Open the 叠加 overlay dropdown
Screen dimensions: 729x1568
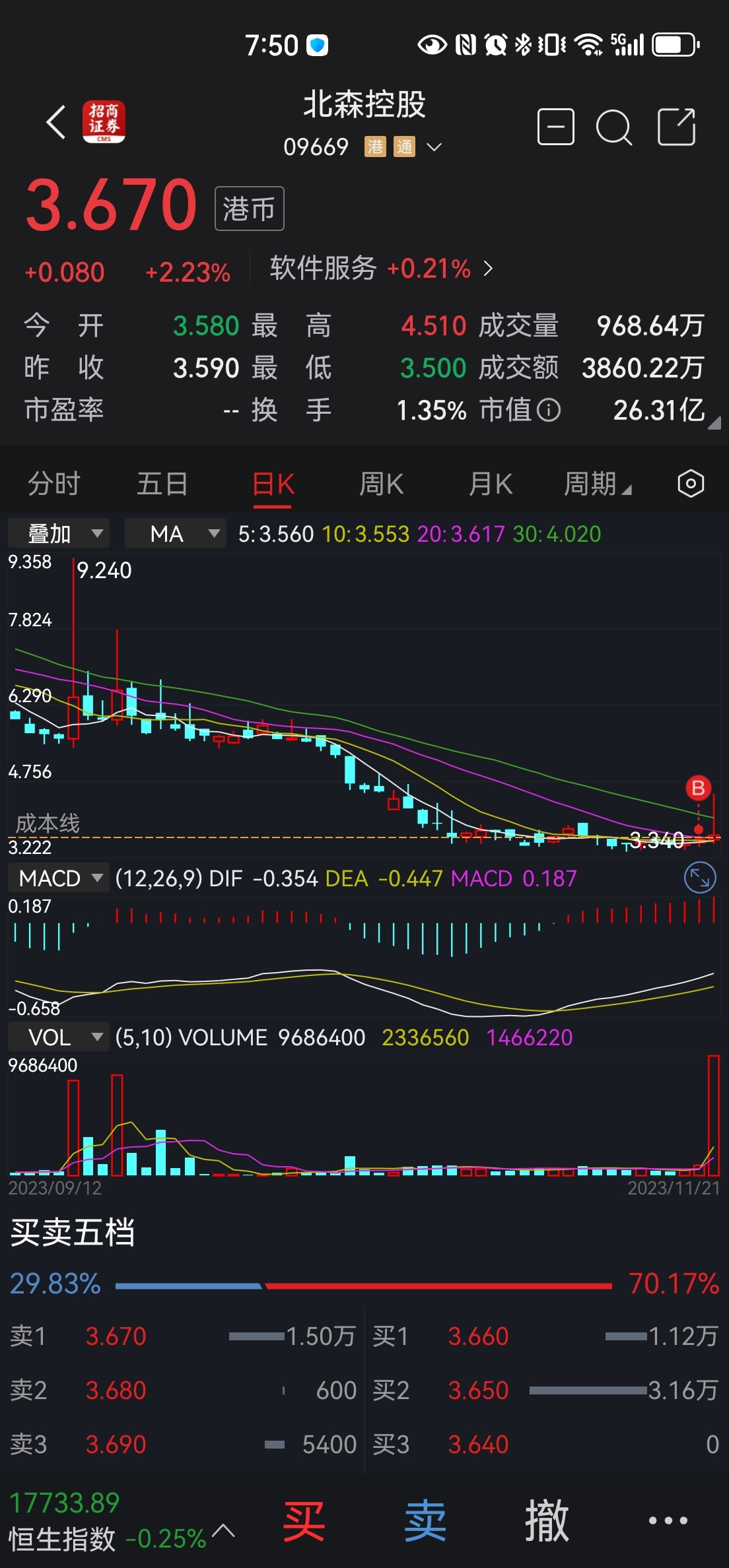click(x=59, y=533)
